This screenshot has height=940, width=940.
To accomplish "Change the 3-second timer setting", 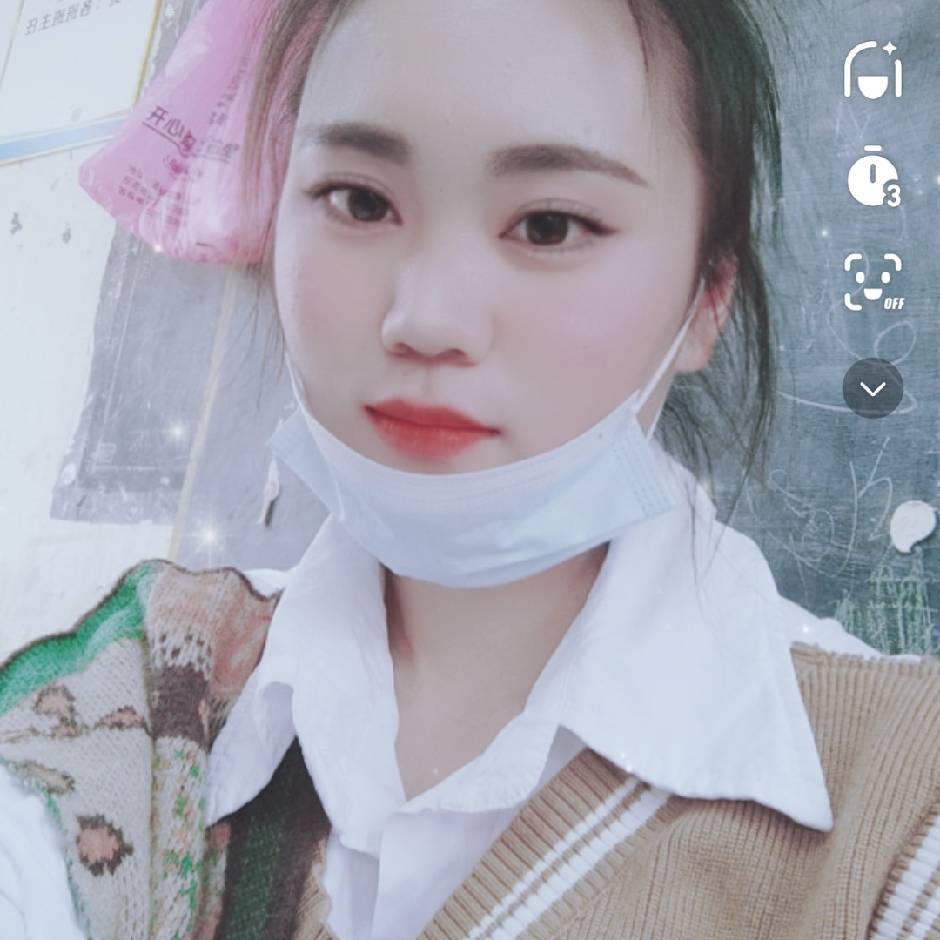I will click(873, 177).
